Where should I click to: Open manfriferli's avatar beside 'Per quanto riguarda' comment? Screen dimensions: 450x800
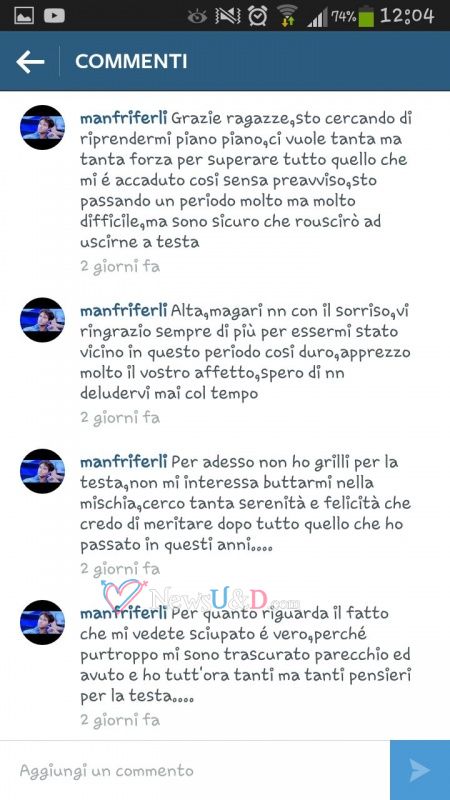click(x=42, y=622)
